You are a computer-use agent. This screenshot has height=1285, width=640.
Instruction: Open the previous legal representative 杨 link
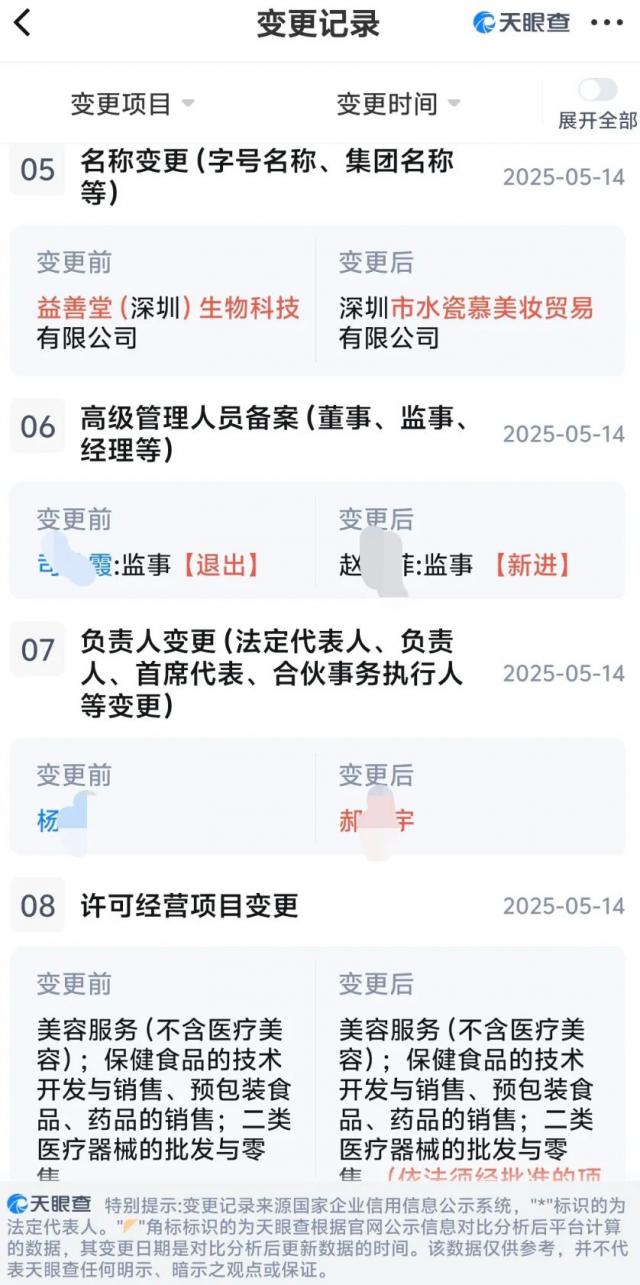coord(49,821)
